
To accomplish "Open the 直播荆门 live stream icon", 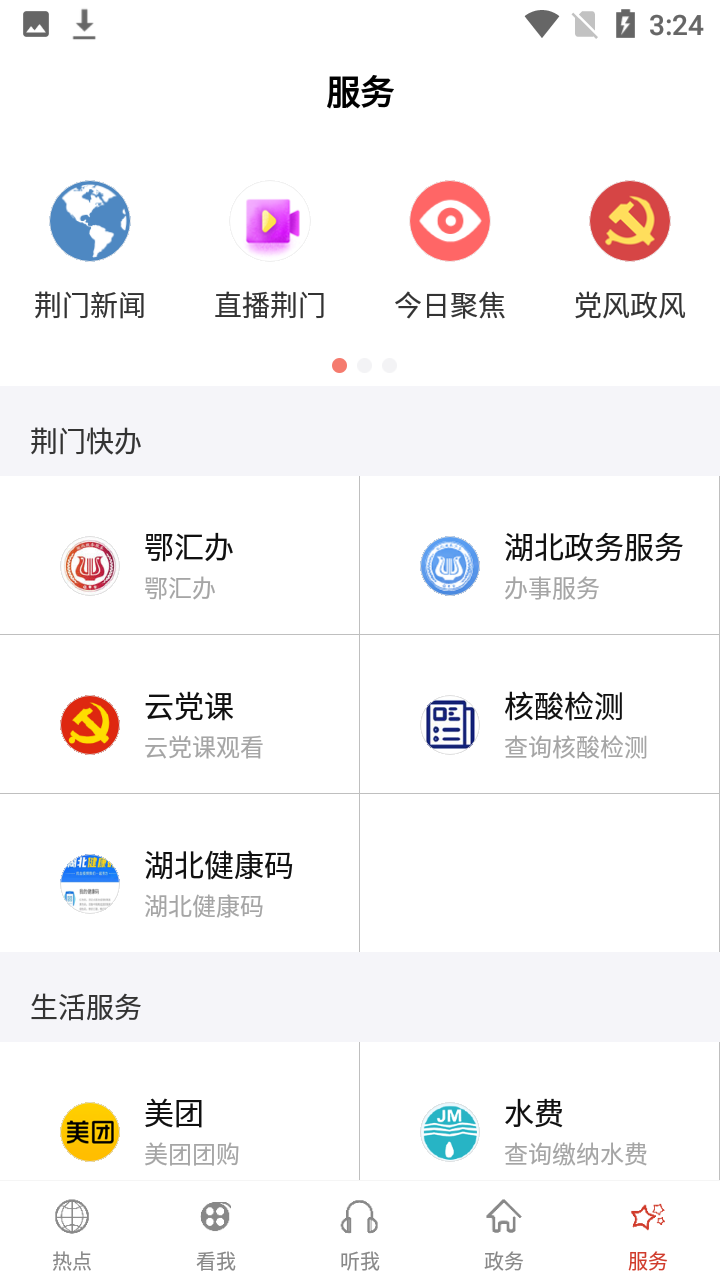I will tap(270, 220).
